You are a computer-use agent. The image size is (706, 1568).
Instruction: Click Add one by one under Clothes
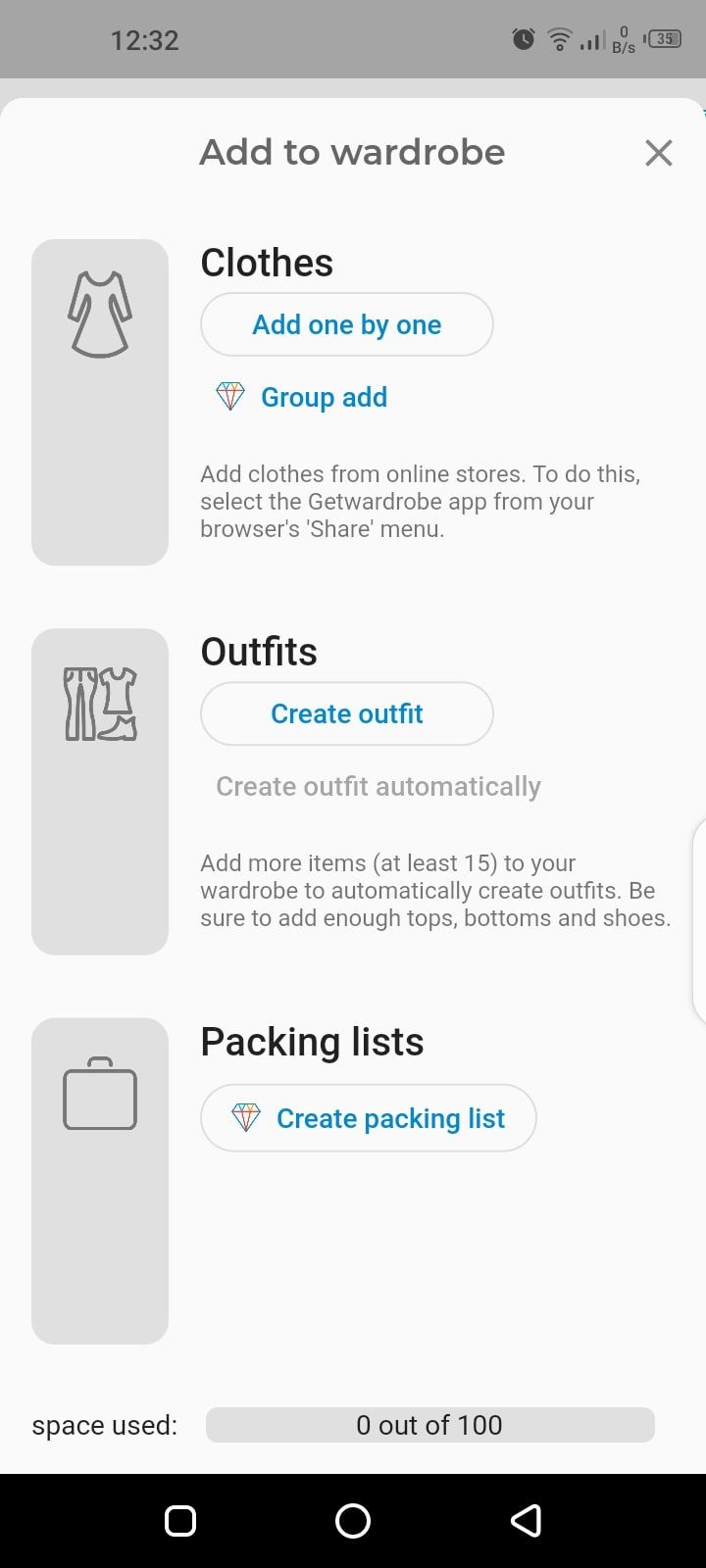pos(346,324)
